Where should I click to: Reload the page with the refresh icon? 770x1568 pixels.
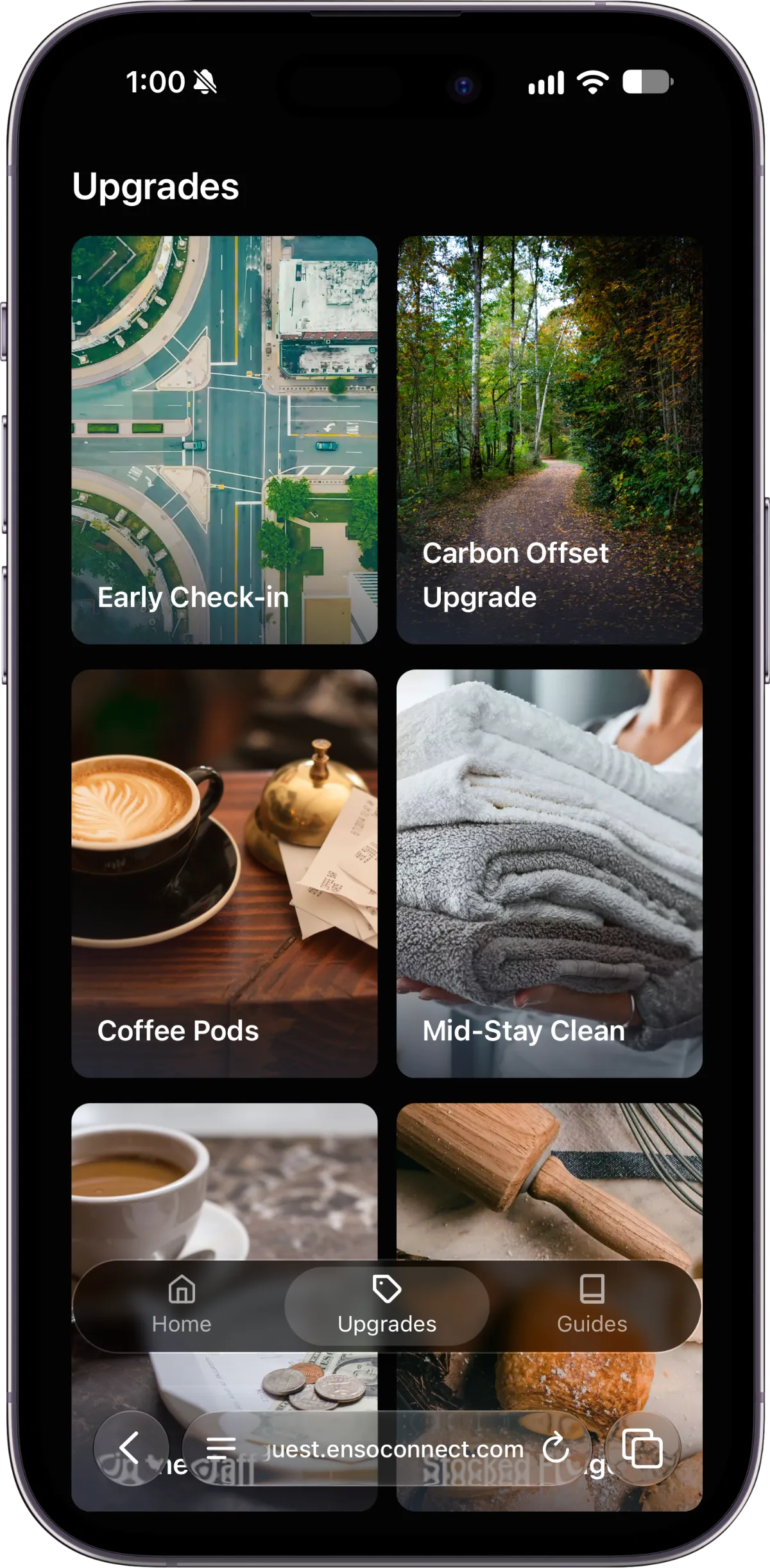[x=556, y=1449]
